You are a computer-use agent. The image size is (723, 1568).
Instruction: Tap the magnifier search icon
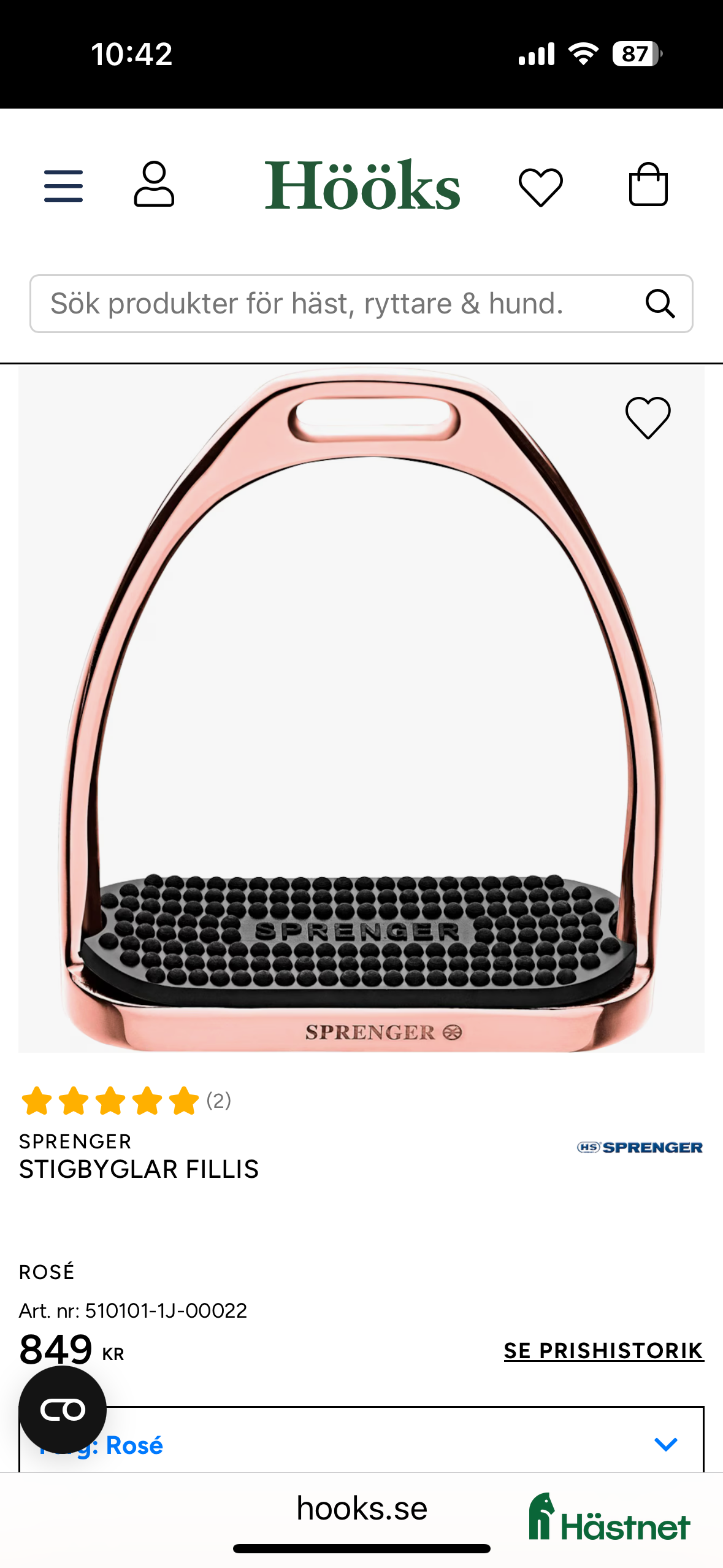coord(660,304)
